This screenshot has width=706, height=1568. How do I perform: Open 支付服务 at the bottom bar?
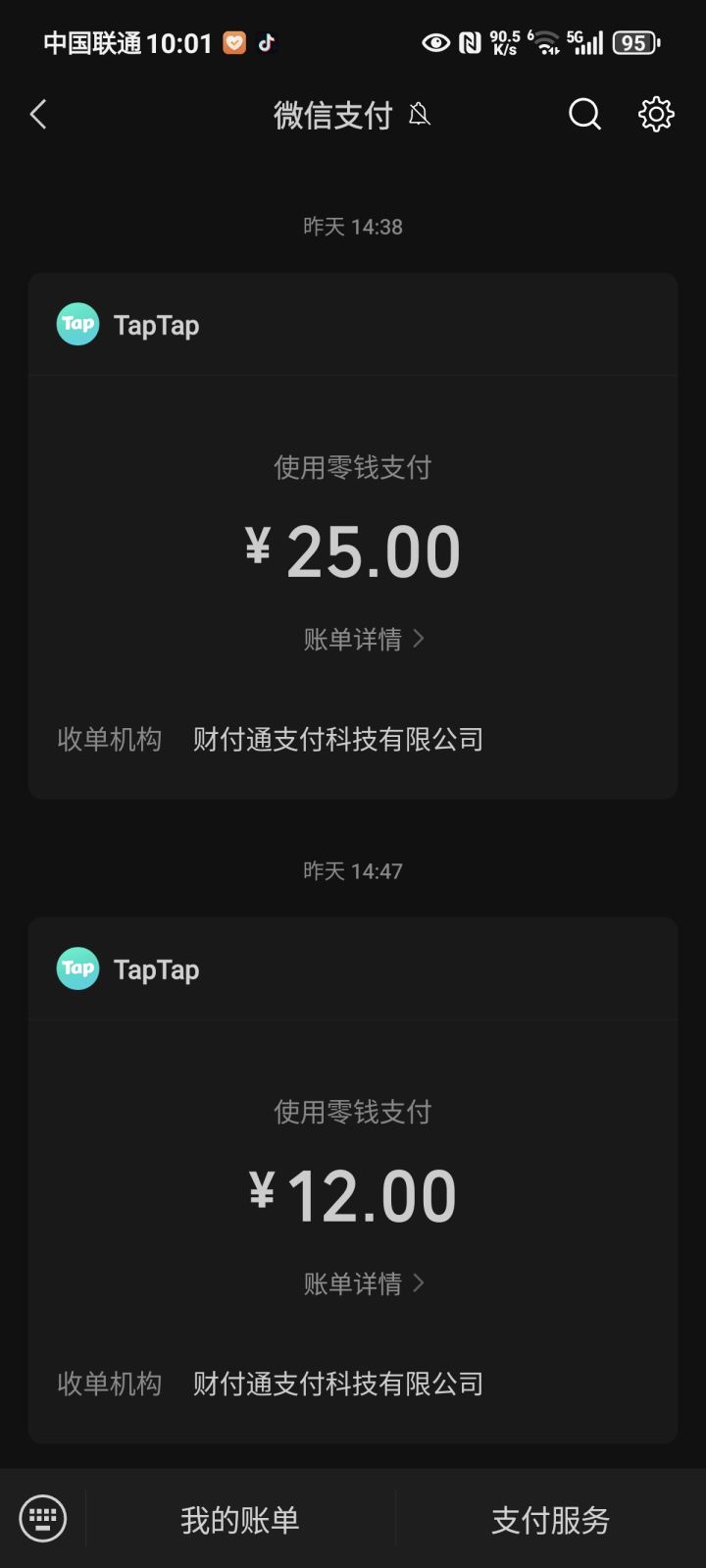click(x=550, y=1518)
